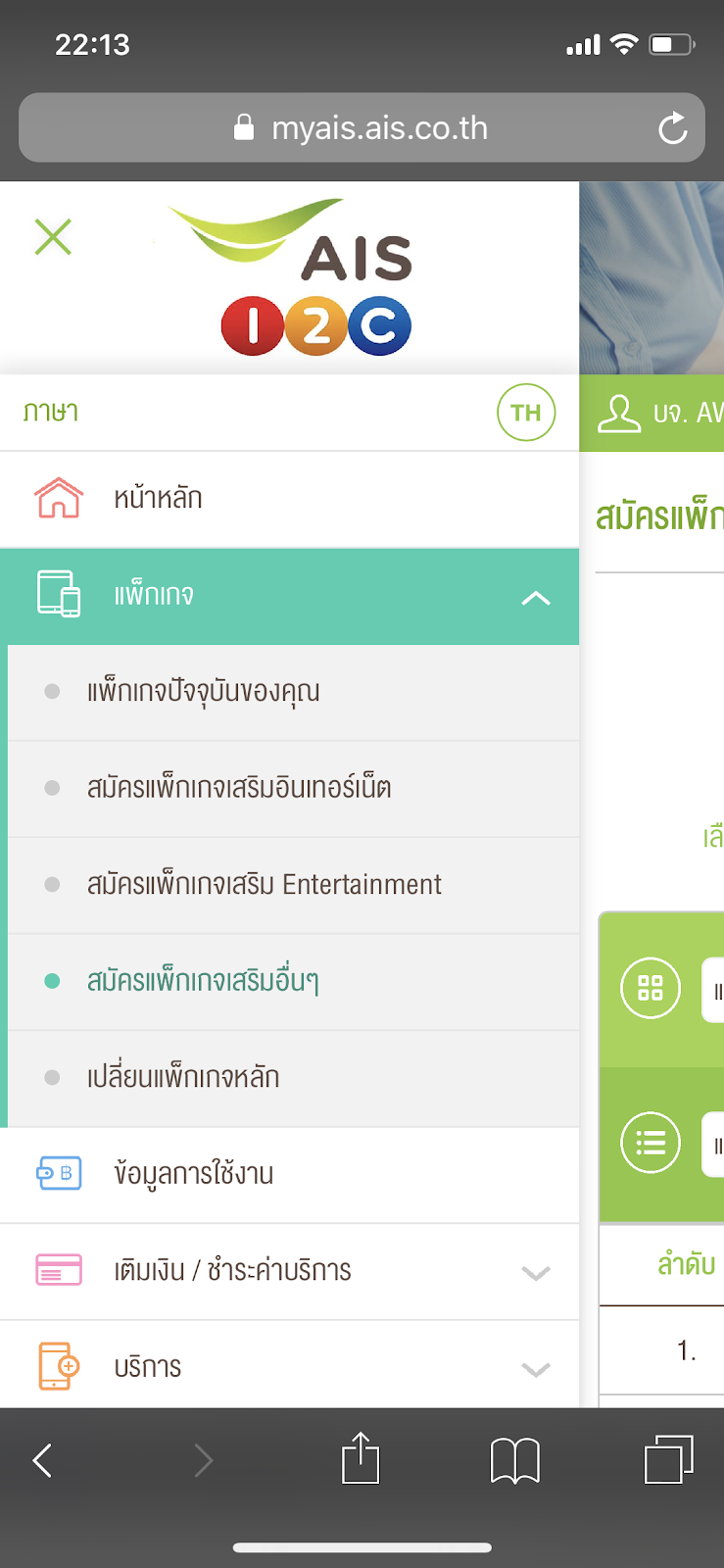Open เปลี่ยนแพ็กเกจหลัก
Image resolution: width=724 pixels, height=1568 pixels.
tap(183, 1078)
